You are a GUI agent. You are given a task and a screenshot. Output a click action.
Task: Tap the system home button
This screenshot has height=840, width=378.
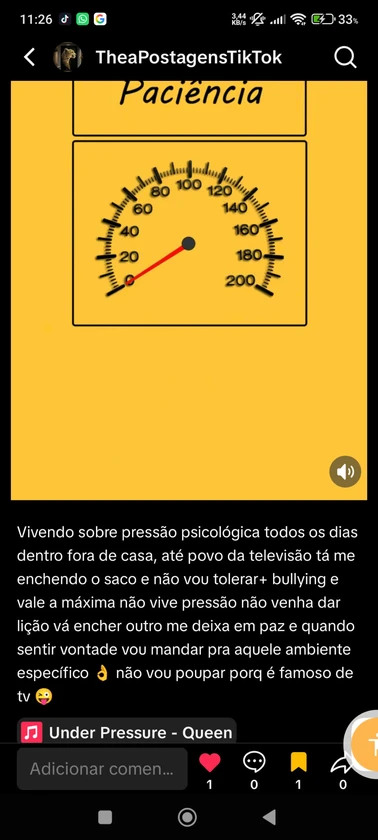(x=187, y=817)
